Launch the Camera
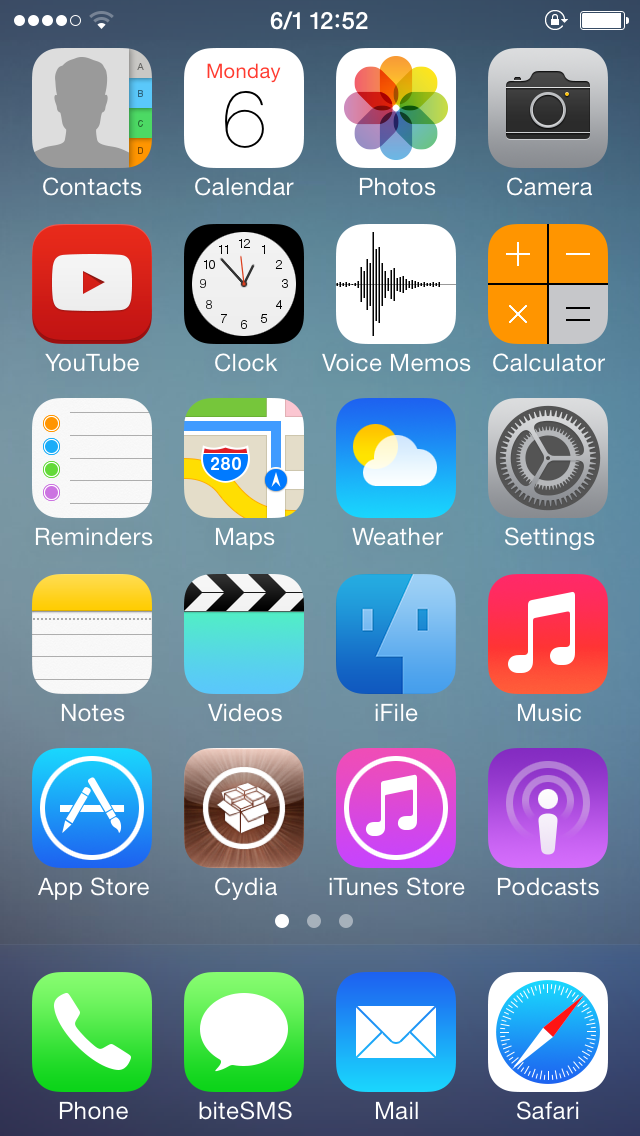This screenshot has height=1136, width=640. pos(548,108)
